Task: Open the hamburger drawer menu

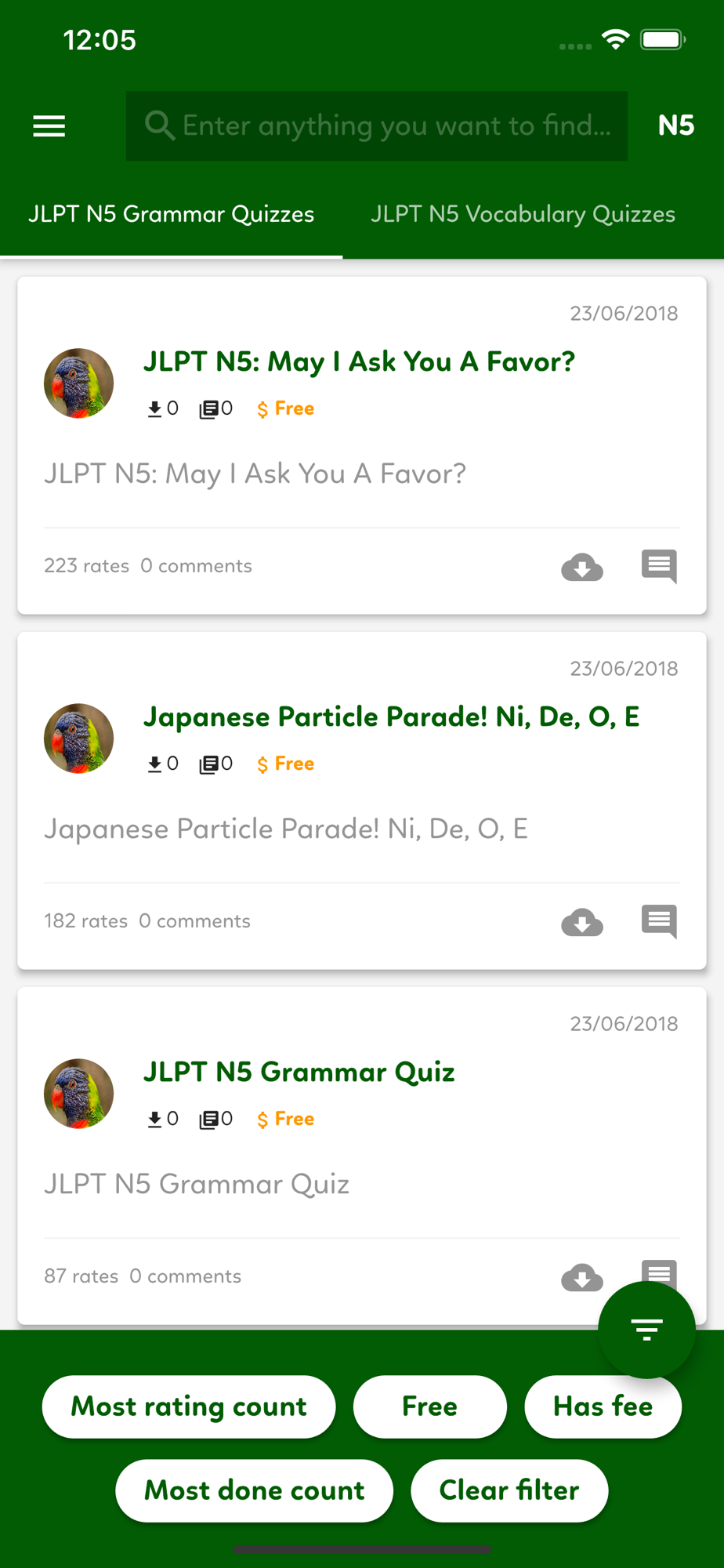Action: point(49,125)
